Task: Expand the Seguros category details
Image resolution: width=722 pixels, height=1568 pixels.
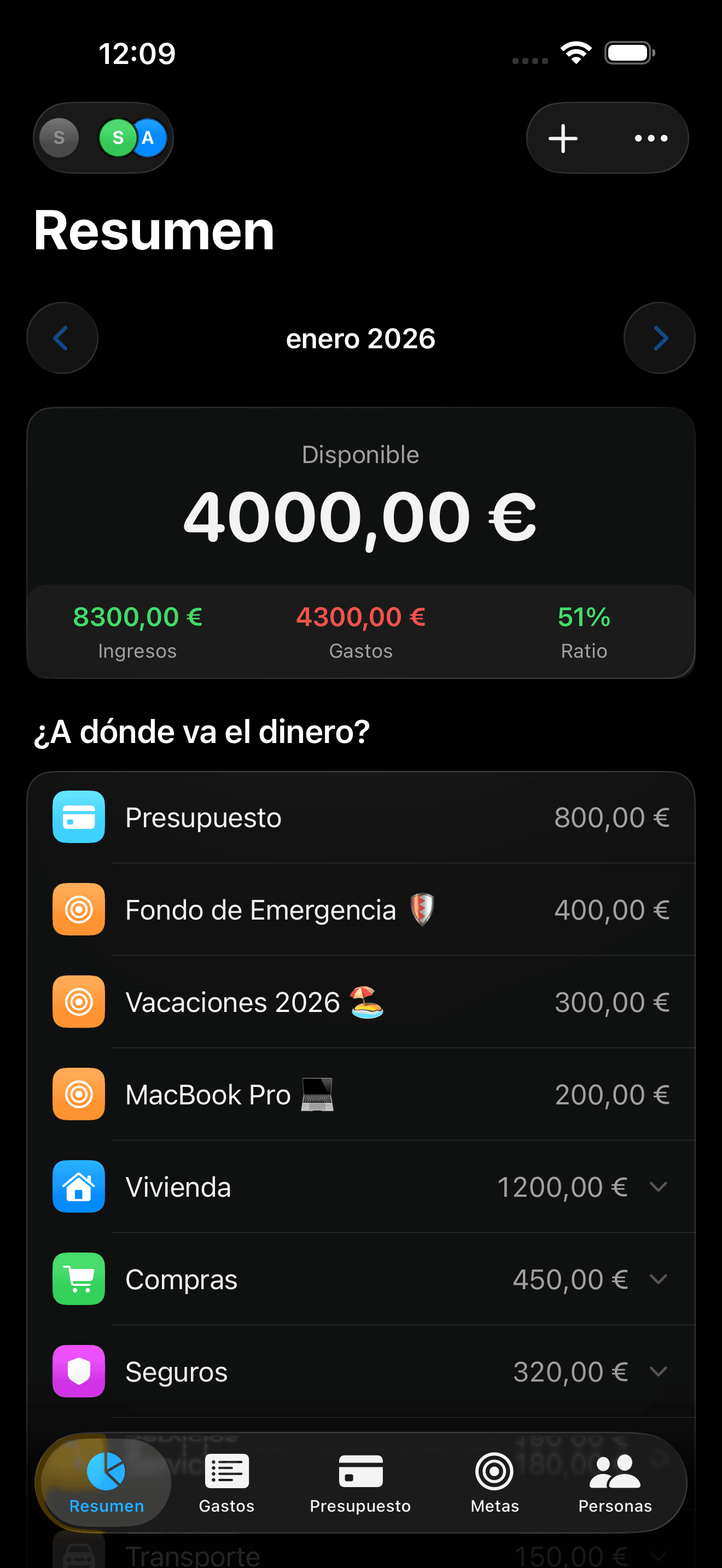Action: pos(659,1371)
